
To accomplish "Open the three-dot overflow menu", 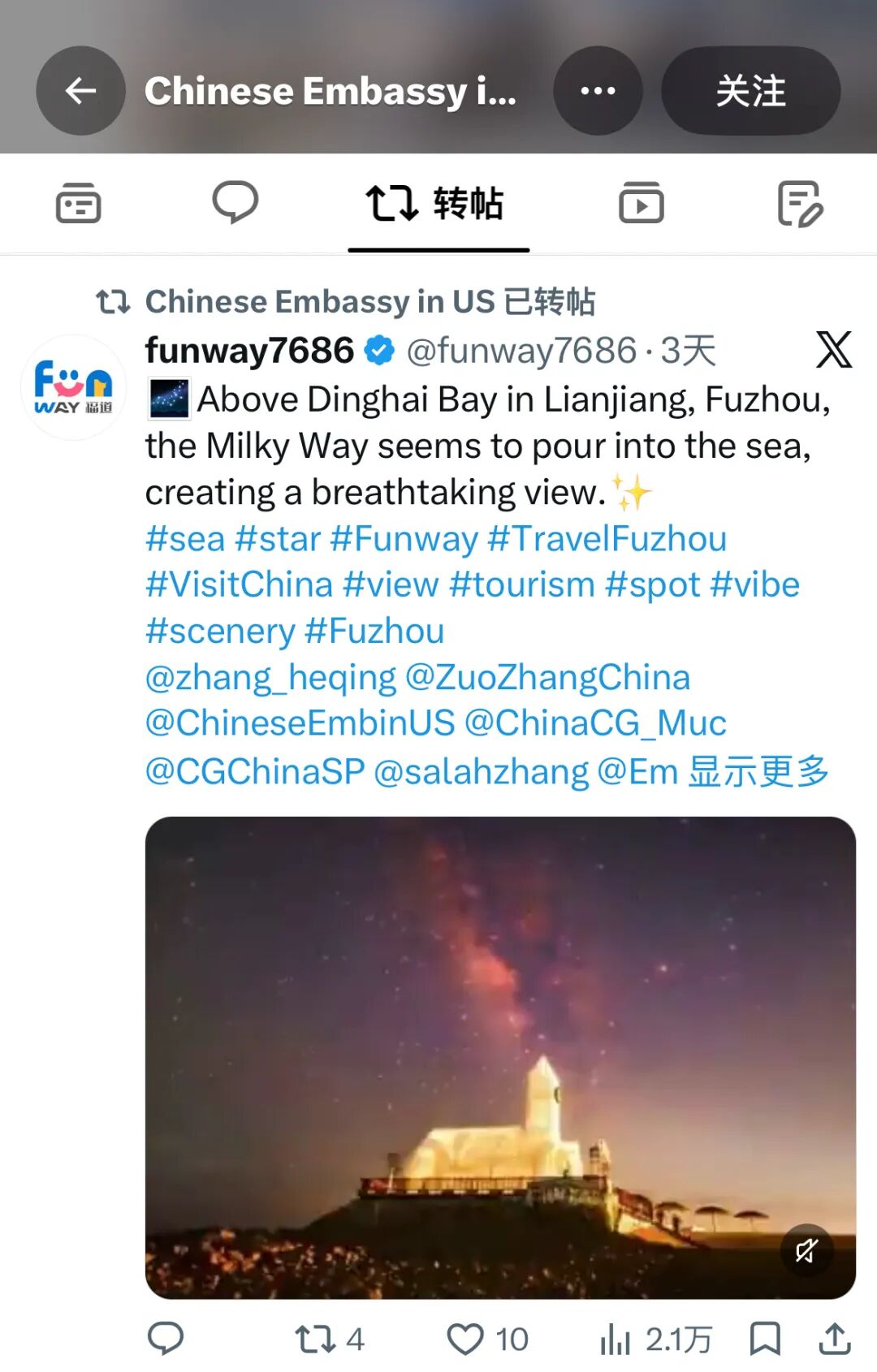I will [598, 91].
